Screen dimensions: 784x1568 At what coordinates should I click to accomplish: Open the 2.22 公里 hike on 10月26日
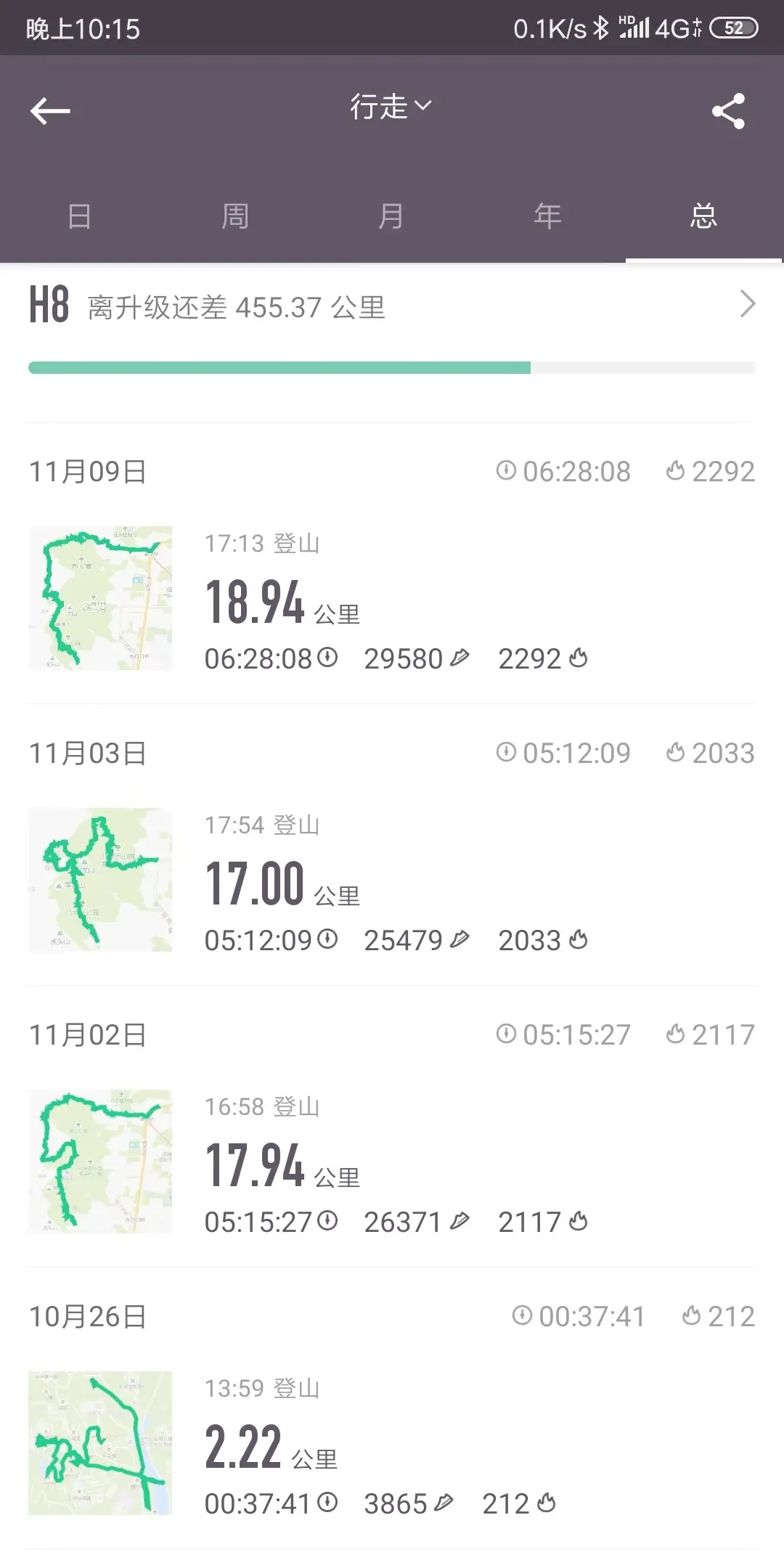pyautogui.click(x=392, y=1444)
